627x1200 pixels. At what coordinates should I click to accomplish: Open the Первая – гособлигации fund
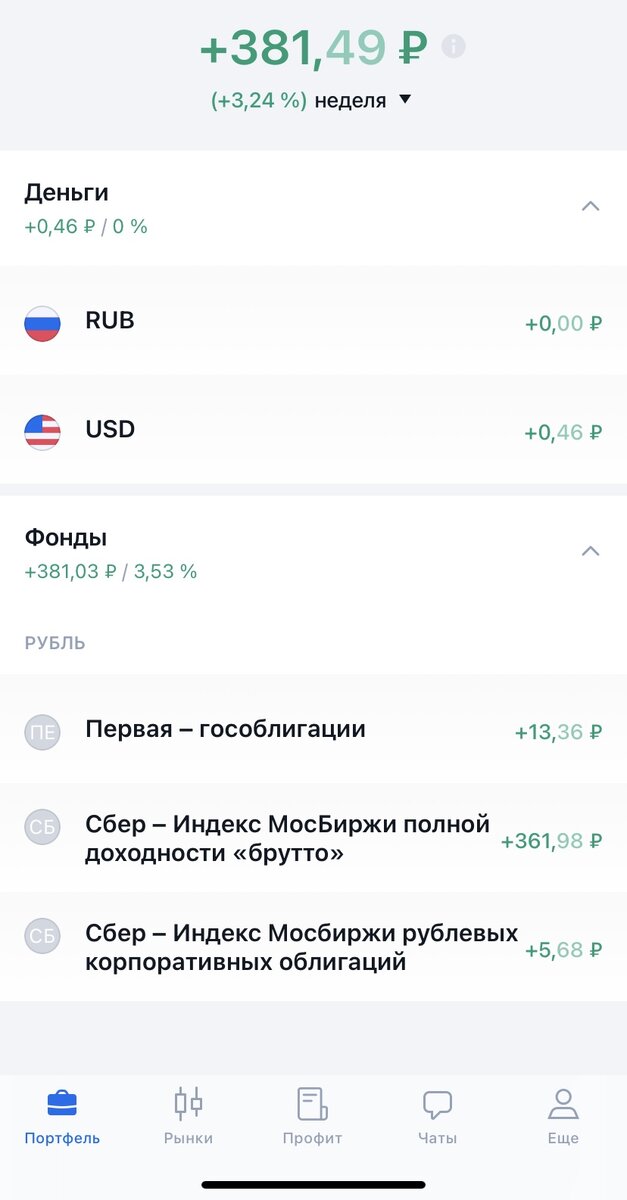pyautogui.click(x=313, y=730)
